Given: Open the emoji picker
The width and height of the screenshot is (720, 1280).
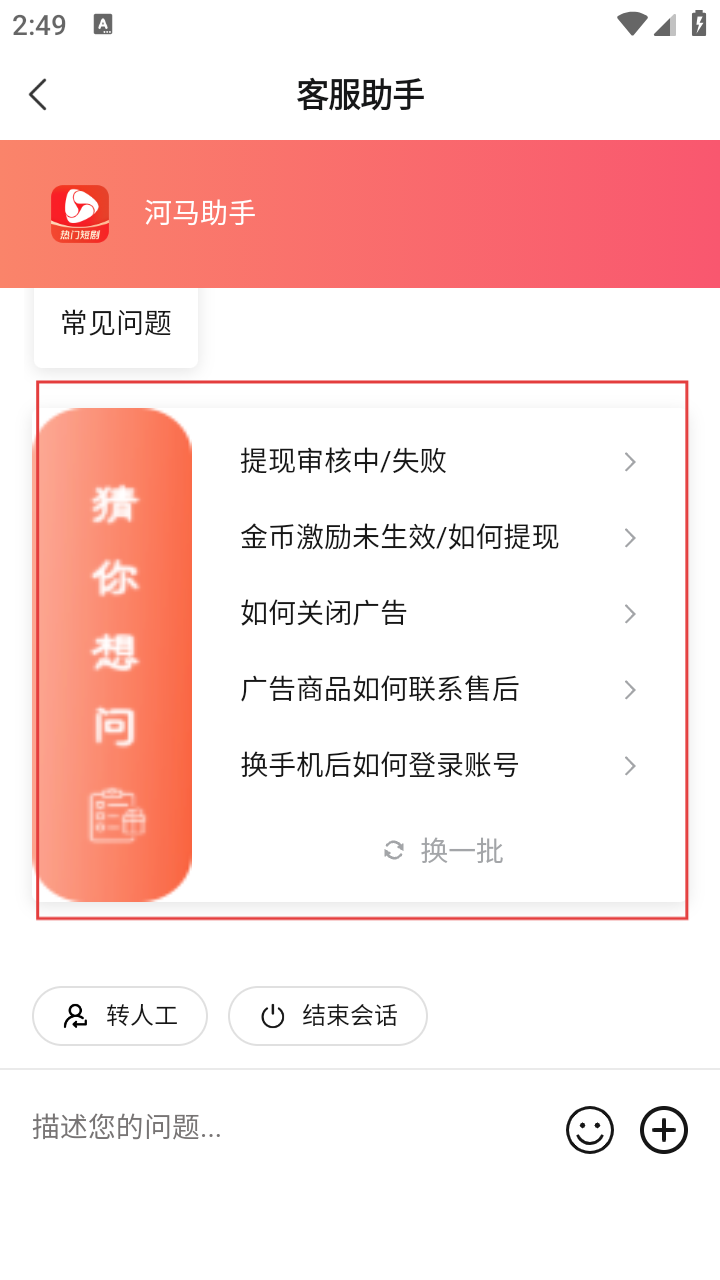Looking at the screenshot, I should point(590,1130).
